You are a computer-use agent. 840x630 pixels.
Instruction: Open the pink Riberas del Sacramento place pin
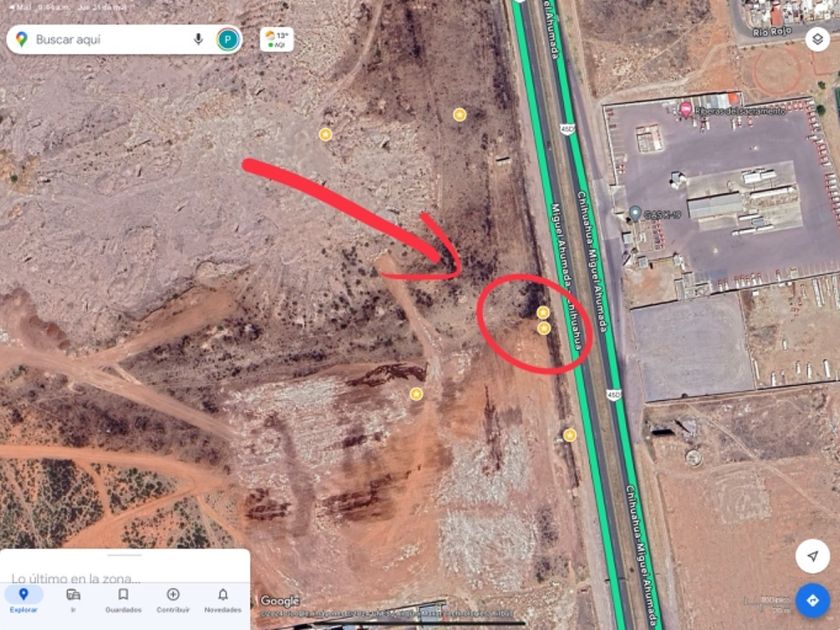tap(685, 109)
